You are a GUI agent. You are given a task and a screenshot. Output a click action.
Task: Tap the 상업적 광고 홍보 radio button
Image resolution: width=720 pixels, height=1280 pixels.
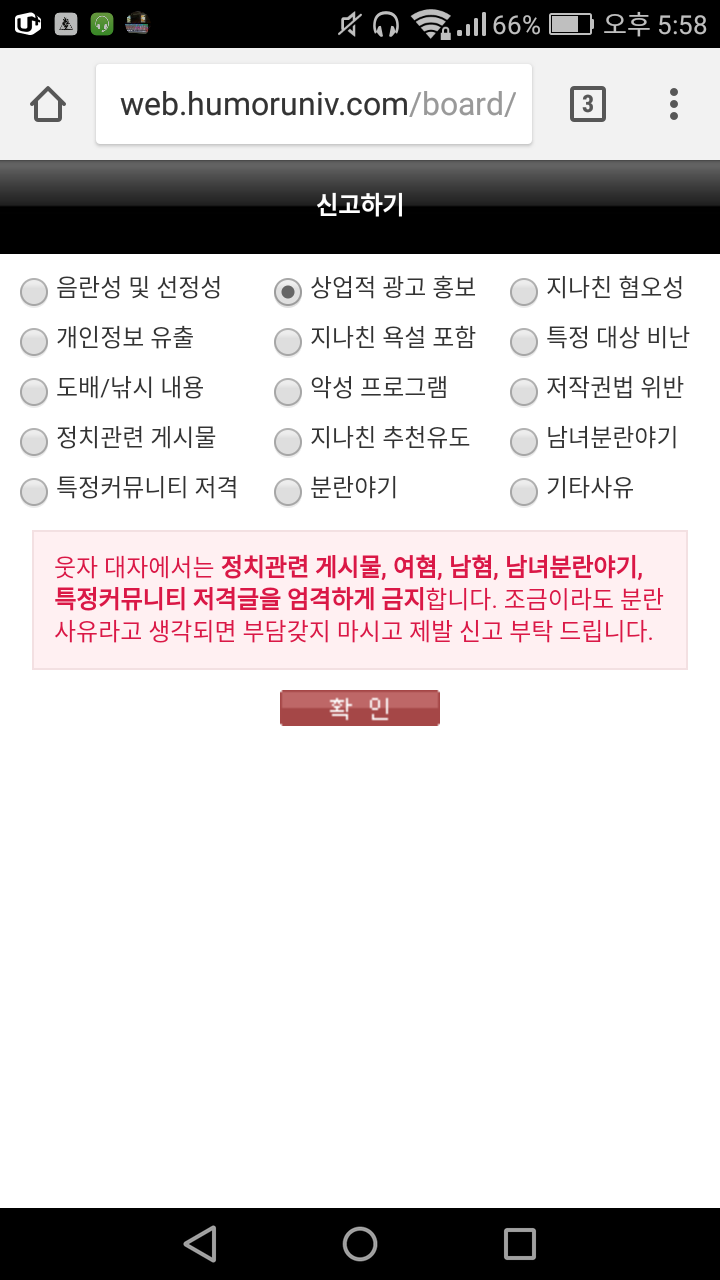[x=288, y=291]
